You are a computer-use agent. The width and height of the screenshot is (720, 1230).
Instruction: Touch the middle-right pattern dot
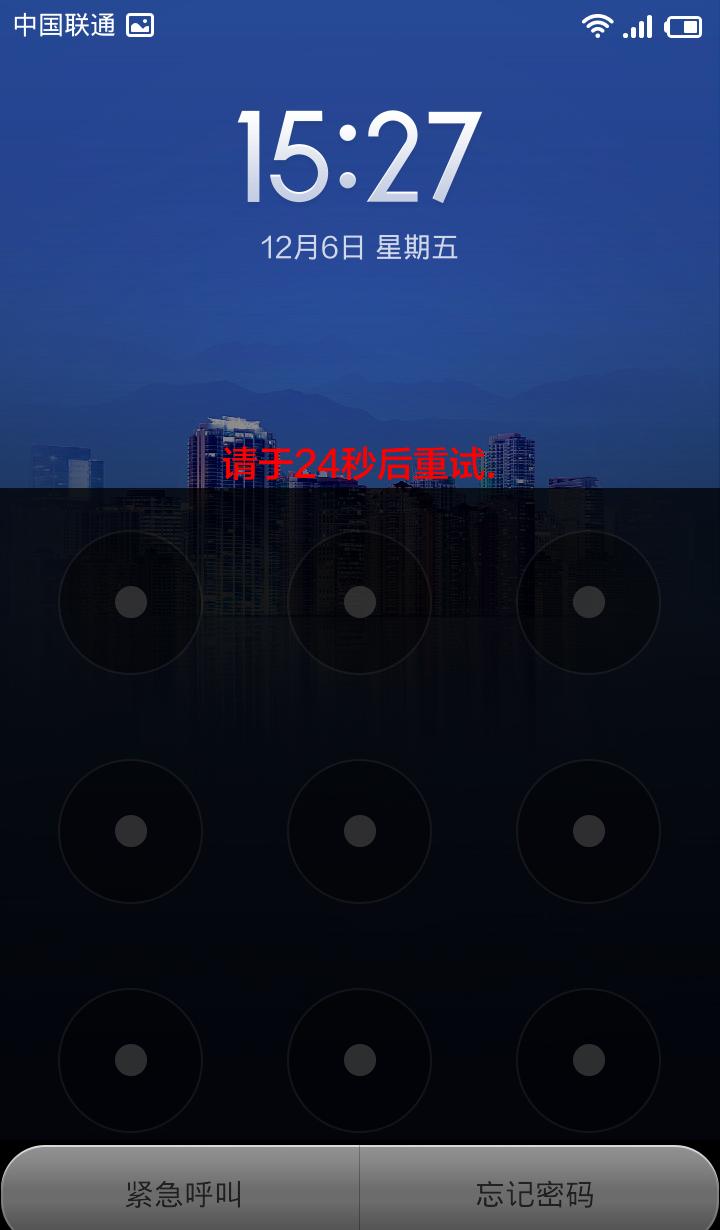589,831
